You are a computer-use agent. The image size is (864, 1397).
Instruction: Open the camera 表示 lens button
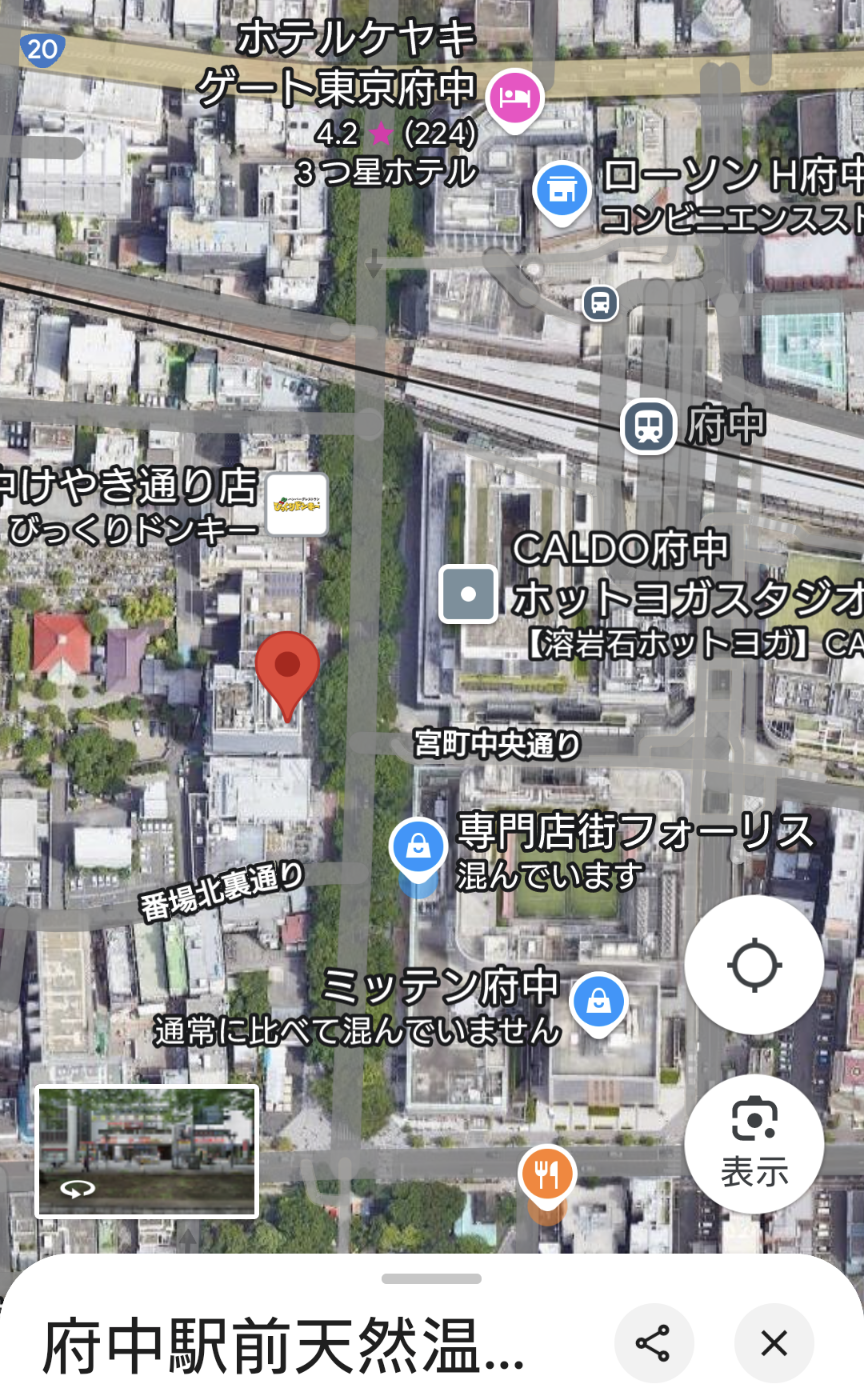pos(754,1144)
